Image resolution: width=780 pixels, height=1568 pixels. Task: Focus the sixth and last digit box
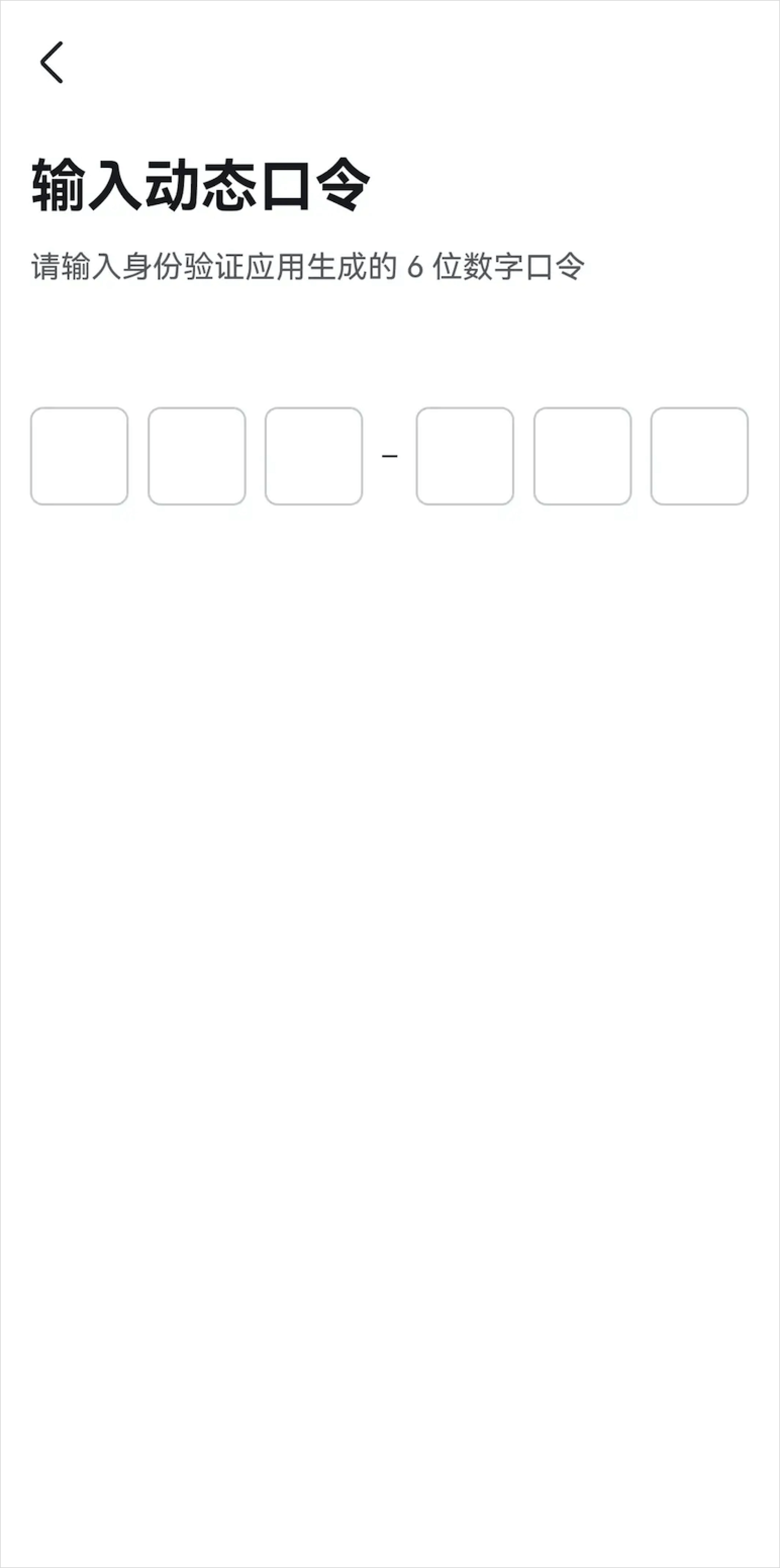coord(699,456)
